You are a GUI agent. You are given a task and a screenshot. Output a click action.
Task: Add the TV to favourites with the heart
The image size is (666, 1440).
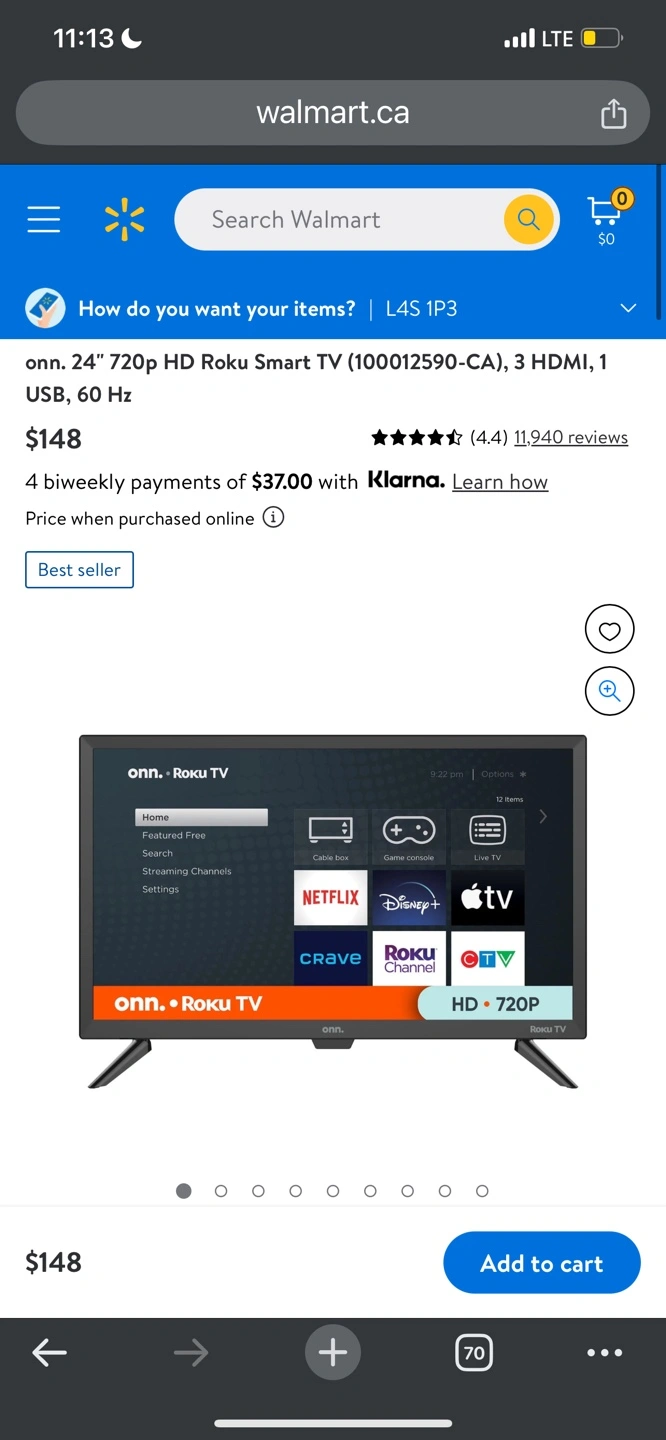tap(609, 630)
